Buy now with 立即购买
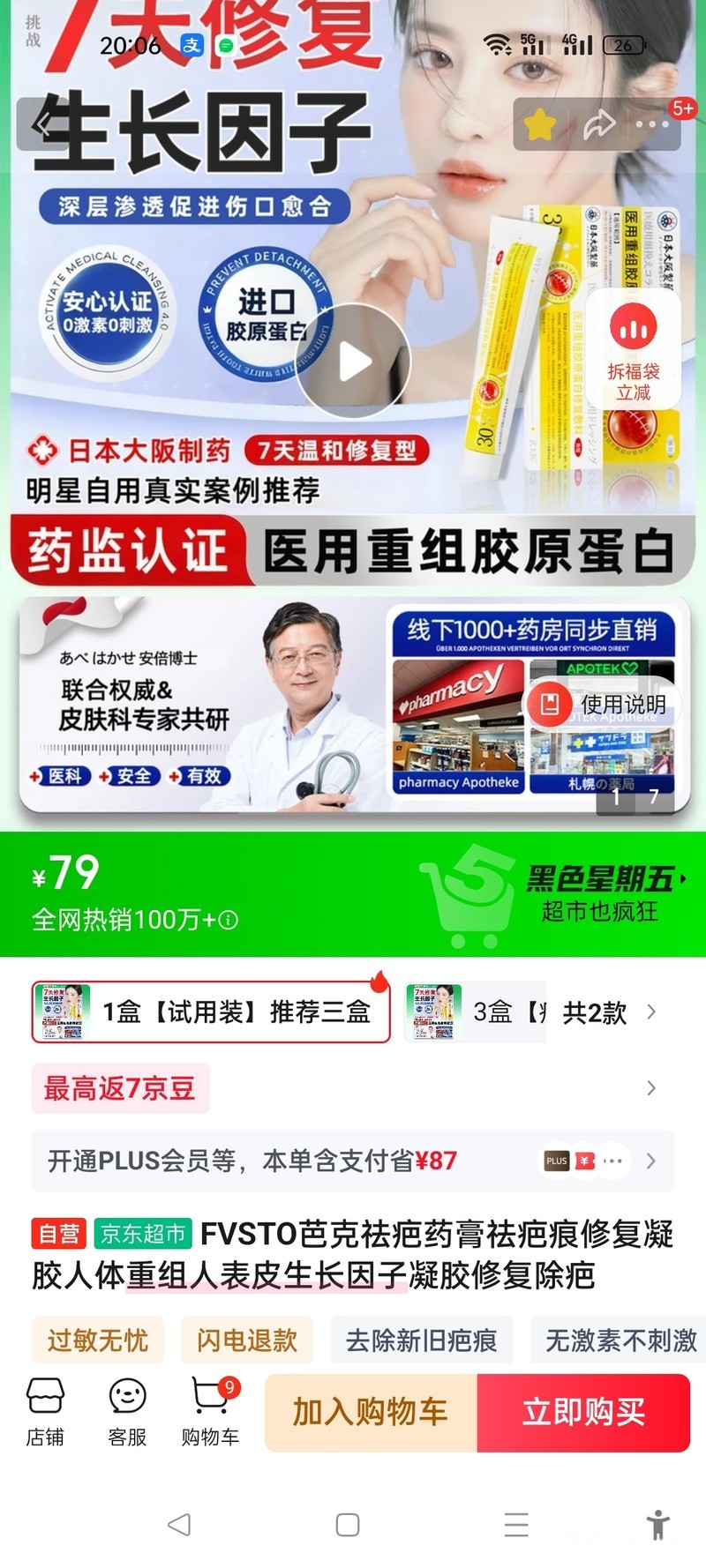Image resolution: width=706 pixels, height=1568 pixels. 583,1412
